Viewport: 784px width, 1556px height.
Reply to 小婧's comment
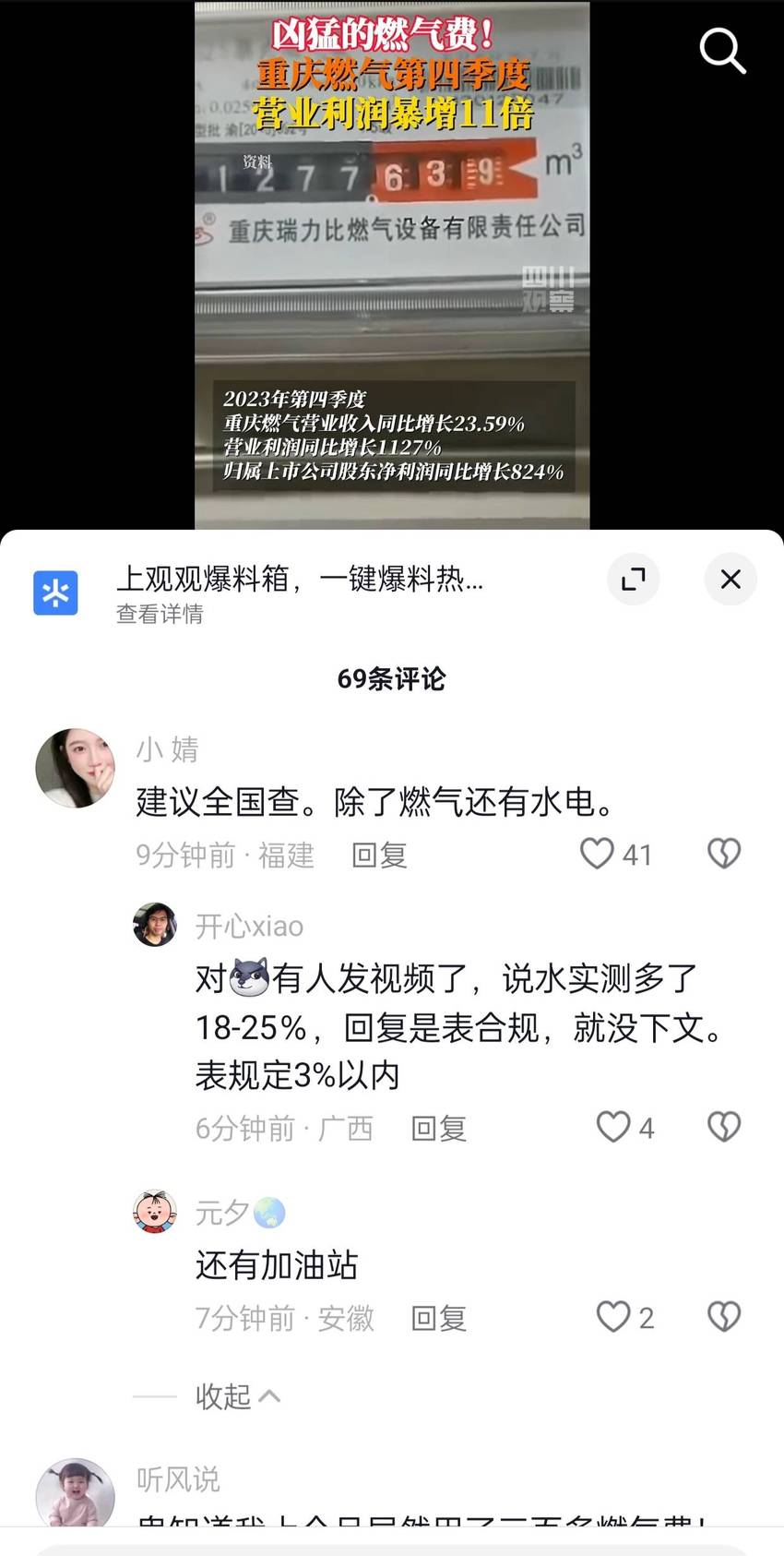pos(379,855)
